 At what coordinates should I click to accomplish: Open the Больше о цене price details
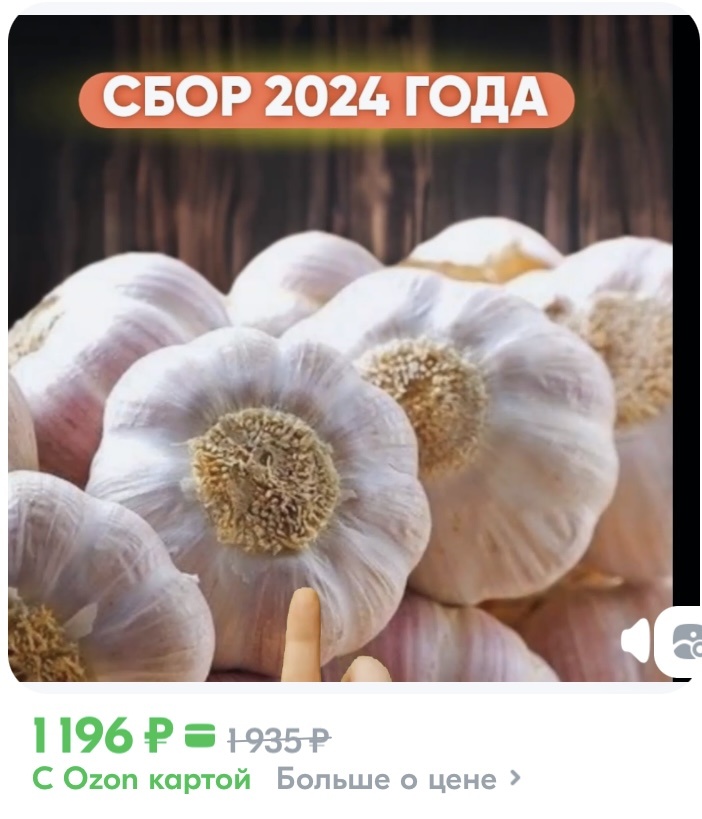398,779
